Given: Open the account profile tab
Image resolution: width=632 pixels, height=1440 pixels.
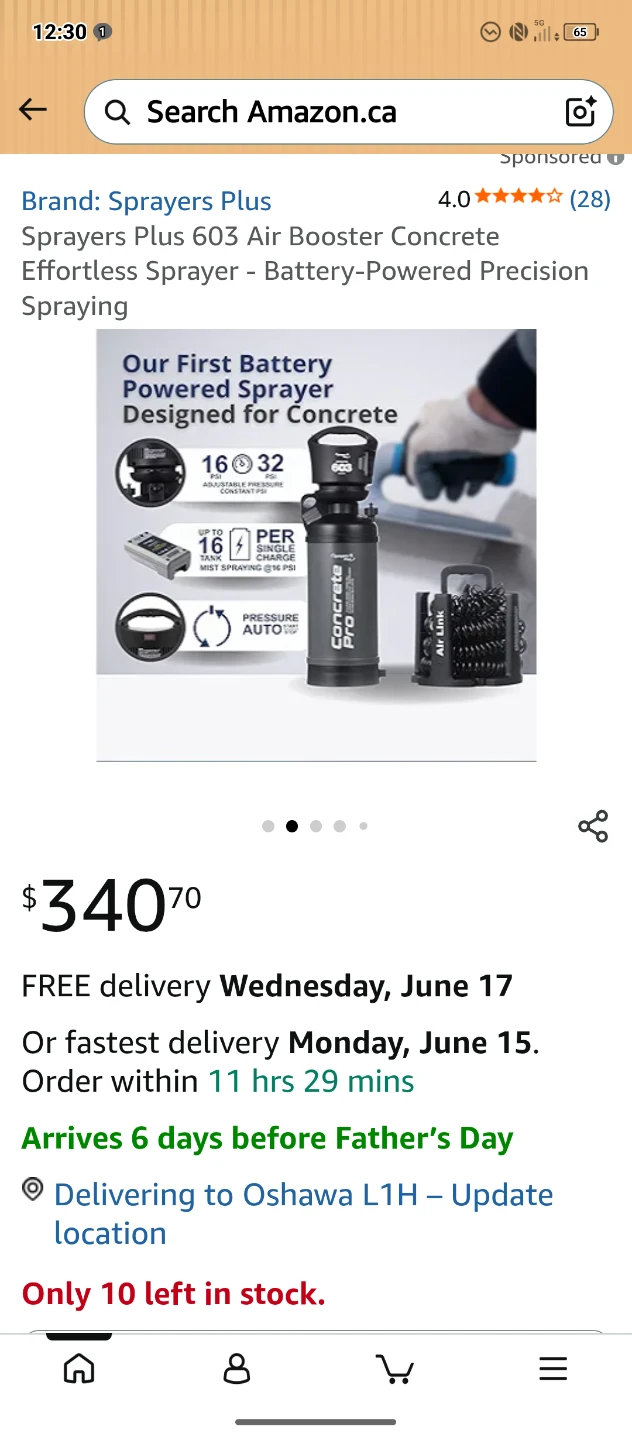Looking at the screenshot, I should [x=237, y=1369].
